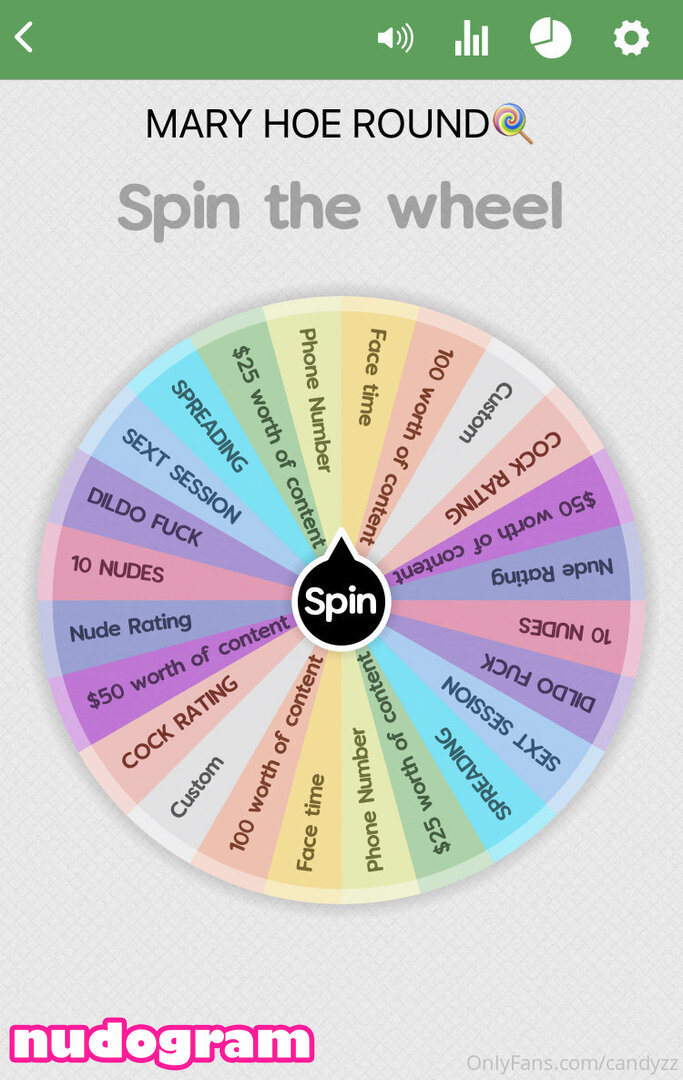Go back using the top-left arrow

[x=25, y=39]
